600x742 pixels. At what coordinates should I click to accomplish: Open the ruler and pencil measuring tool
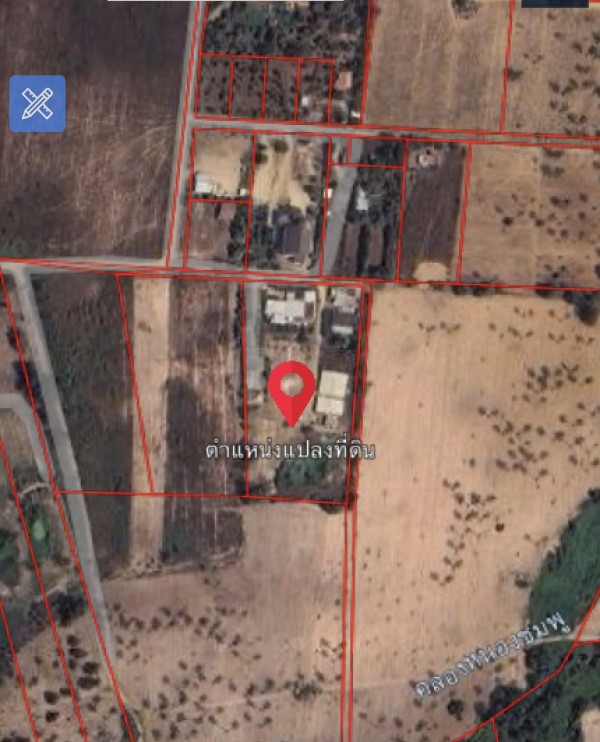click(x=38, y=103)
